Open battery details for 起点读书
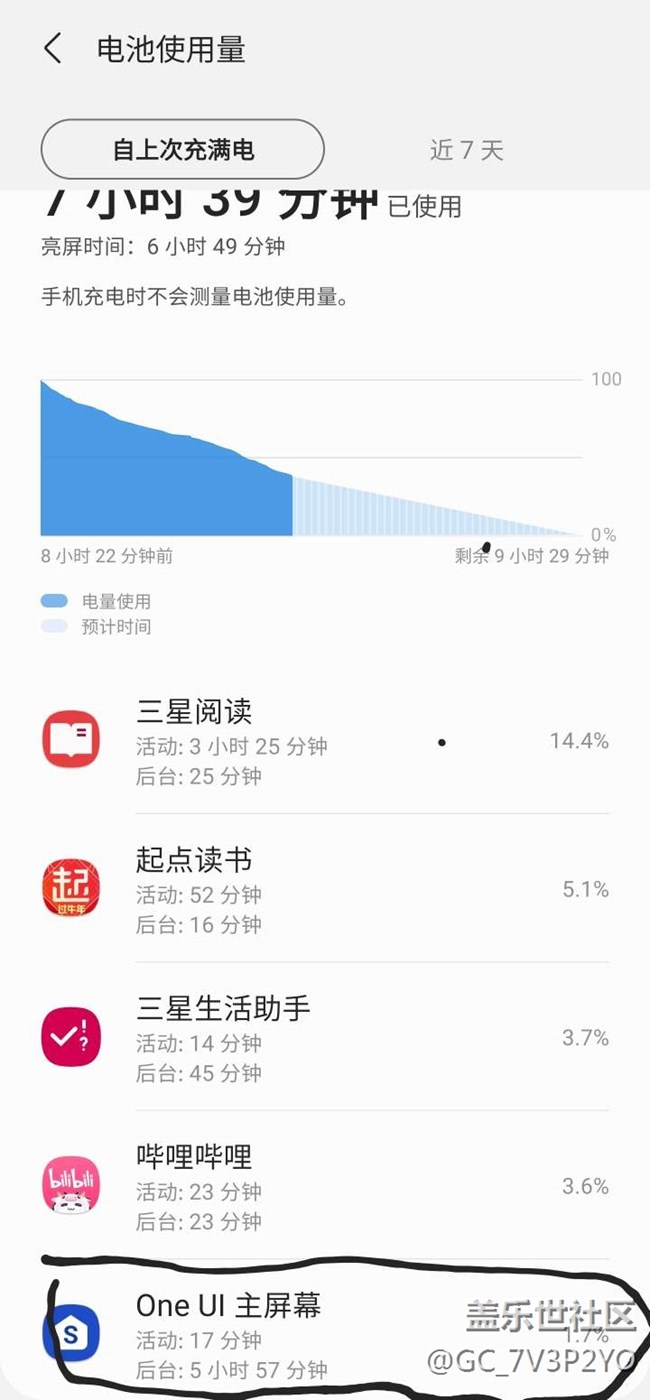 pyautogui.click(x=325, y=888)
